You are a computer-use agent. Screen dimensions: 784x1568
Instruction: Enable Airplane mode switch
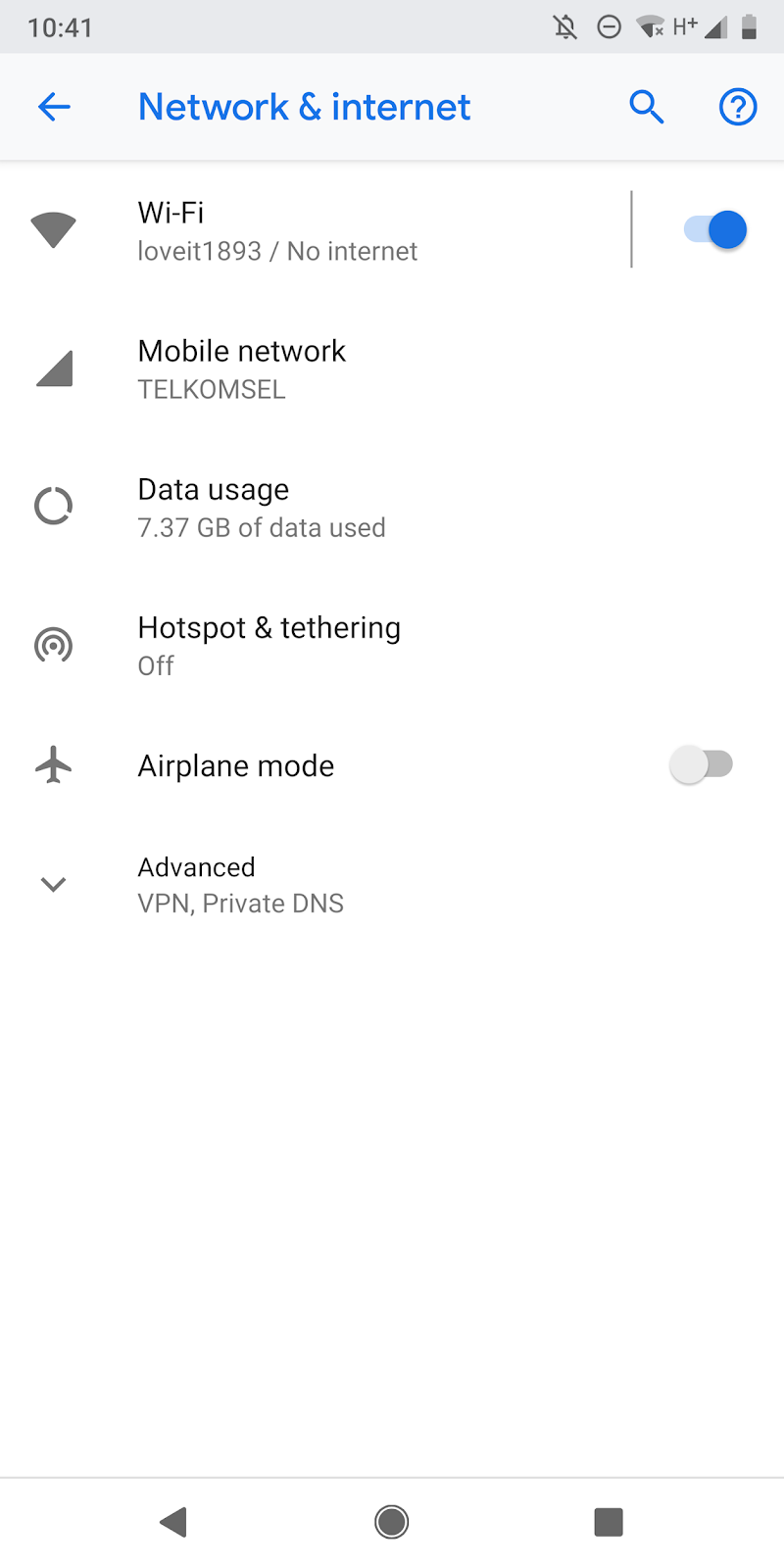click(702, 764)
